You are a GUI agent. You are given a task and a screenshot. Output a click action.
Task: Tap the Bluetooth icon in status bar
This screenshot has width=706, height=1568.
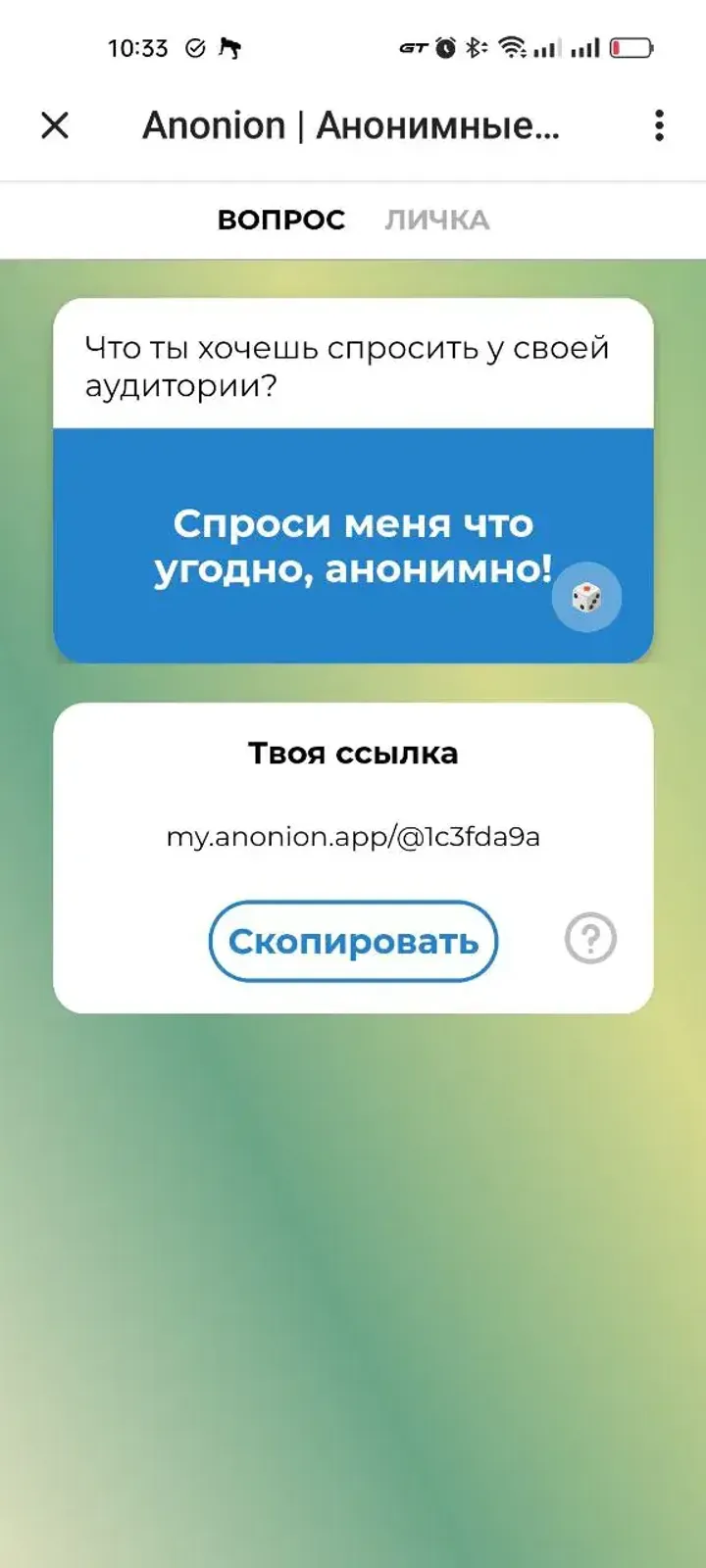[x=478, y=46]
